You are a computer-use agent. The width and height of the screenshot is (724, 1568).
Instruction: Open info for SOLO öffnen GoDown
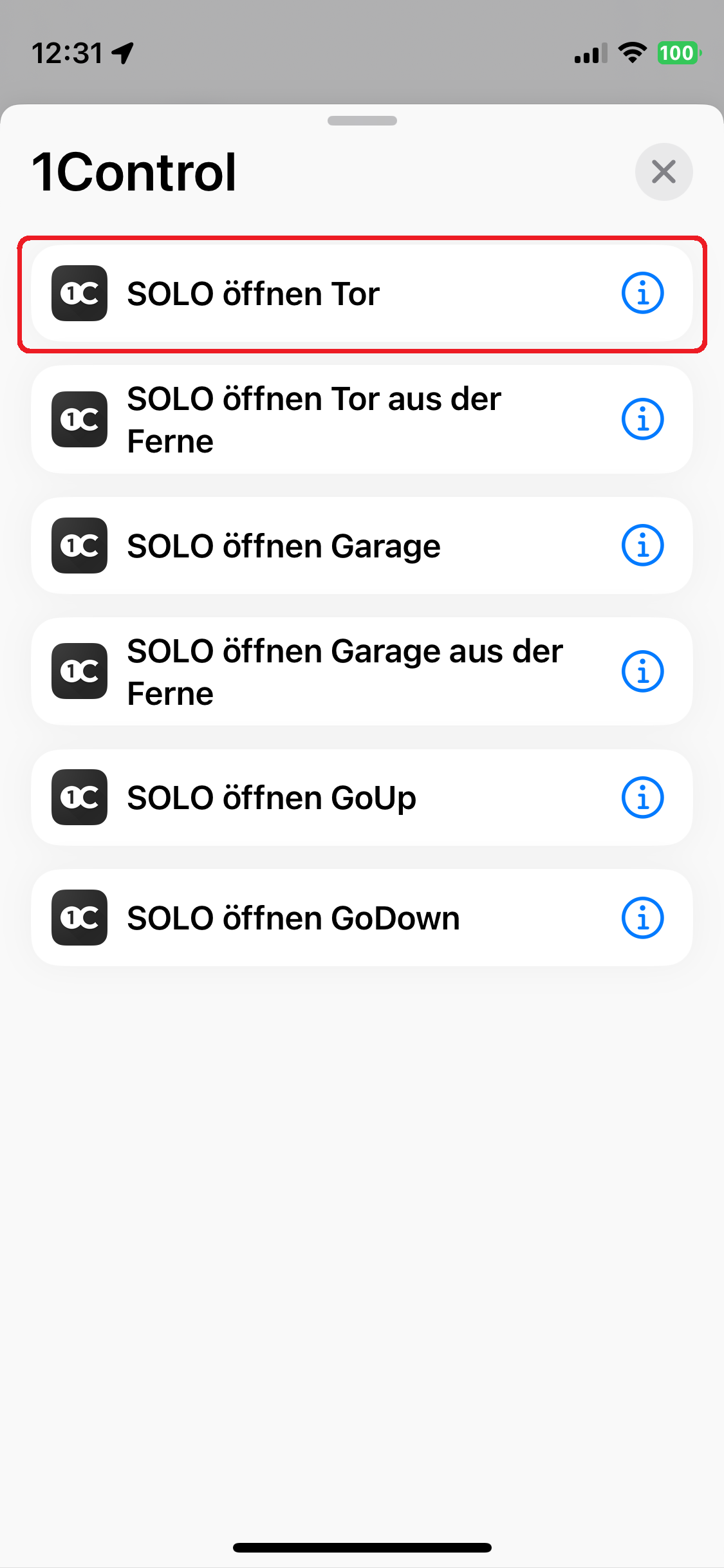click(642, 918)
